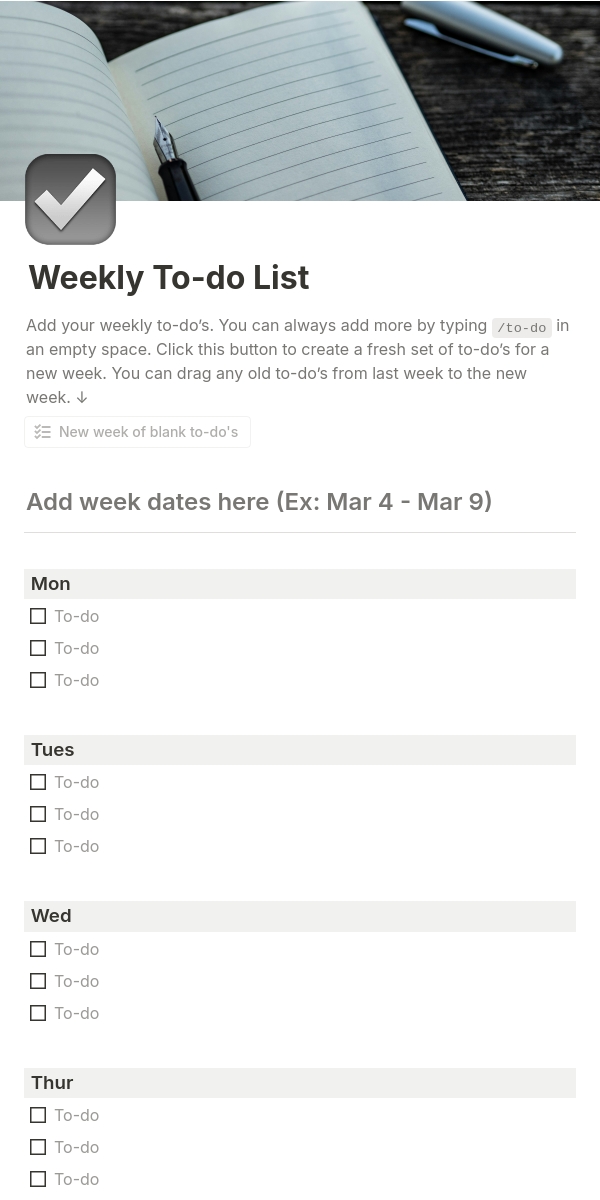The height and width of the screenshot is (1200, 600).
Task: Mark the third To-do under Wed done
Action: click(x=38, y=1013)
